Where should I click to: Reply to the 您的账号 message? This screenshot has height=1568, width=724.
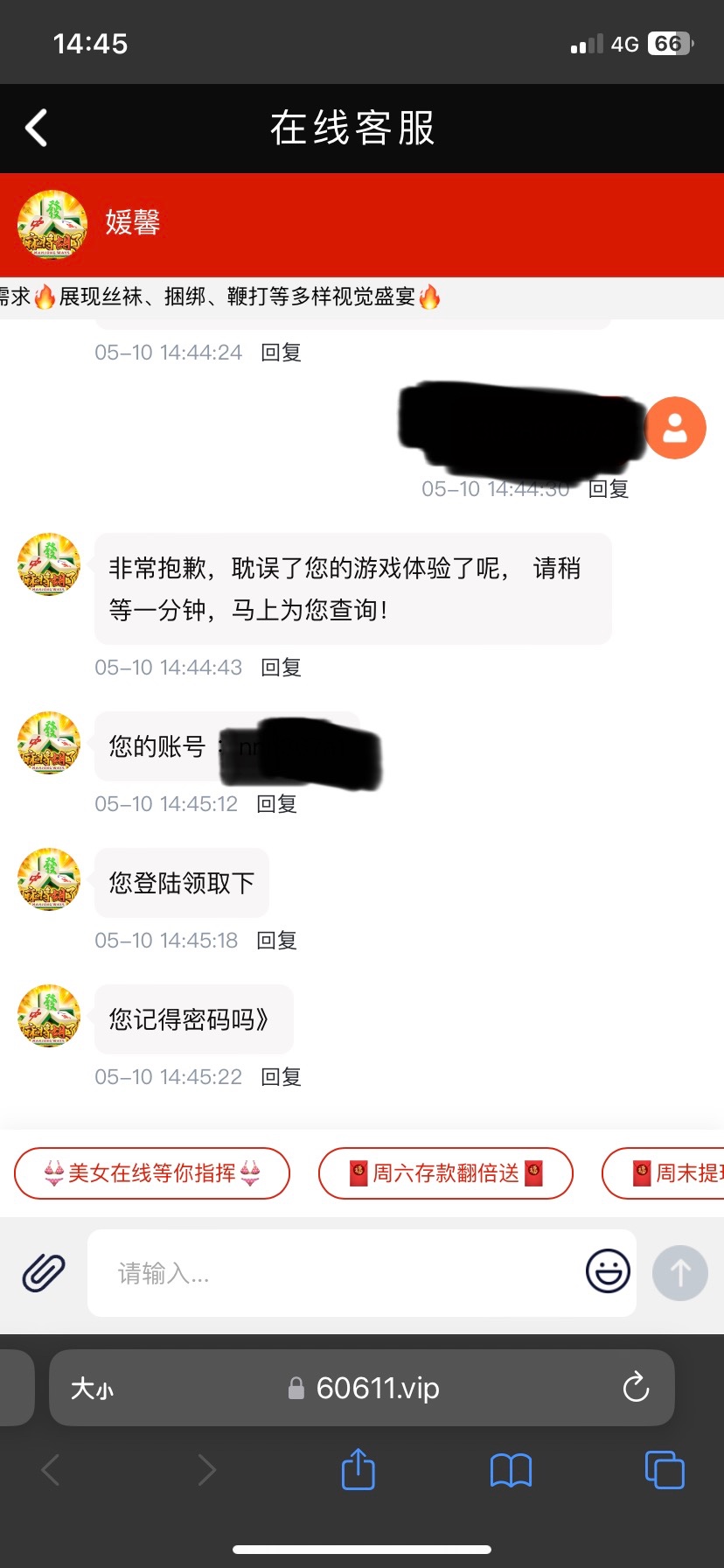click(x=276, y=804)
